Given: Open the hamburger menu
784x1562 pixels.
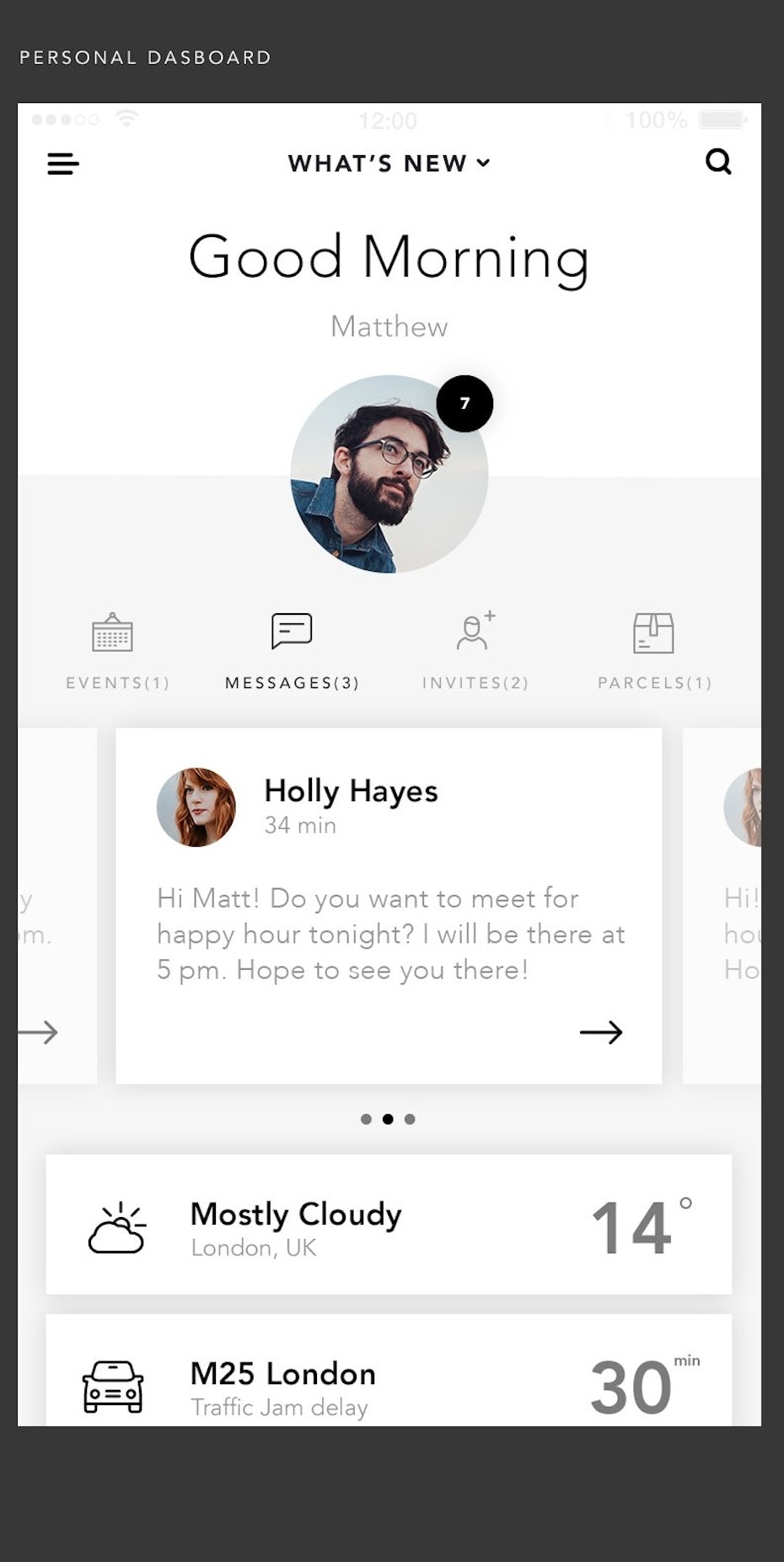Looking at the screenshot, I should pyautogui.click(x=63, y=164).
